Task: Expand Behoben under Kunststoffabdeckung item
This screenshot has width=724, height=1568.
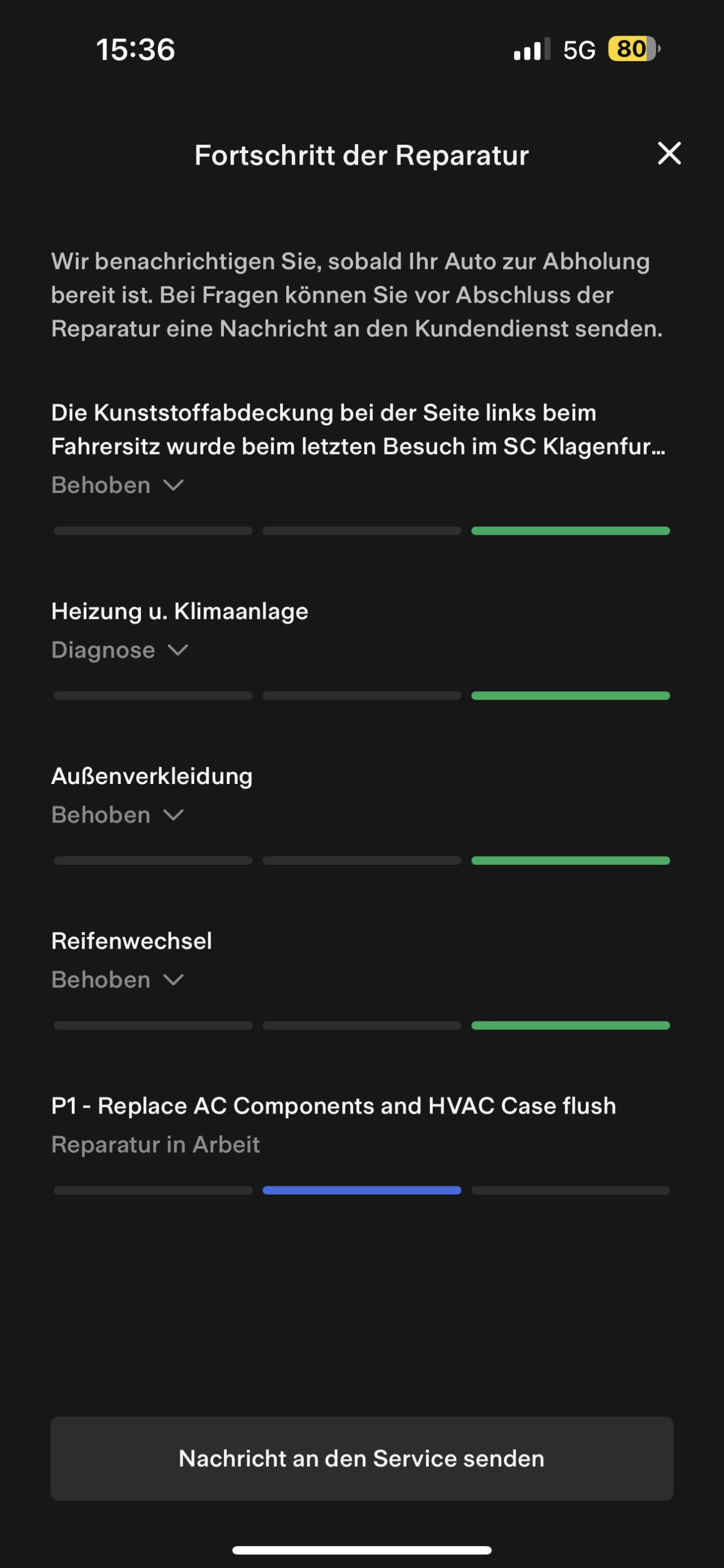Action: pyautogui.click(x=118, y=485)
